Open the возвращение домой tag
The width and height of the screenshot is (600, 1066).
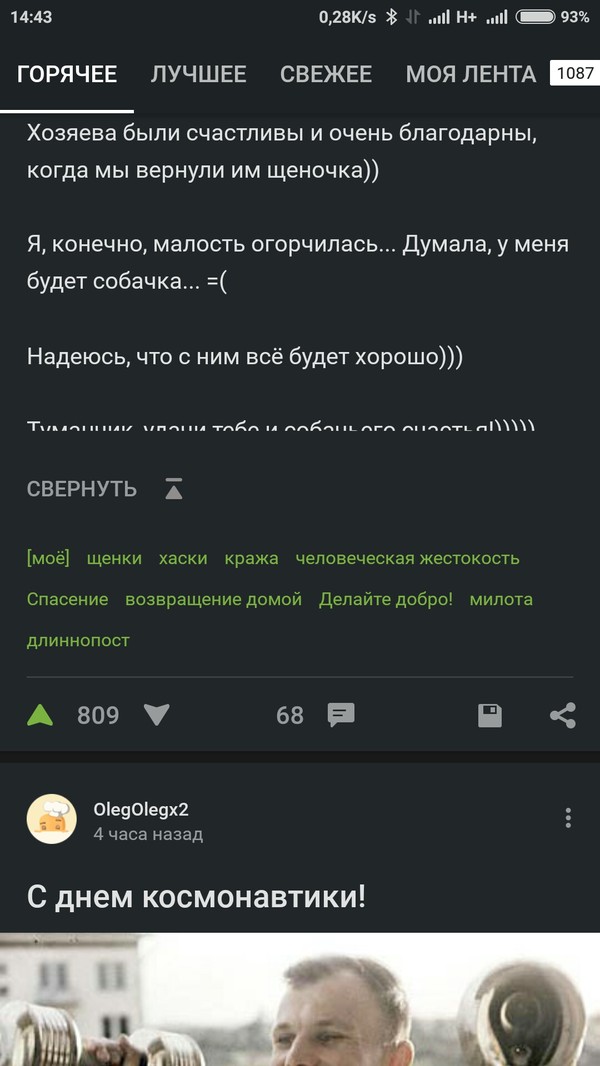point(213,599)
